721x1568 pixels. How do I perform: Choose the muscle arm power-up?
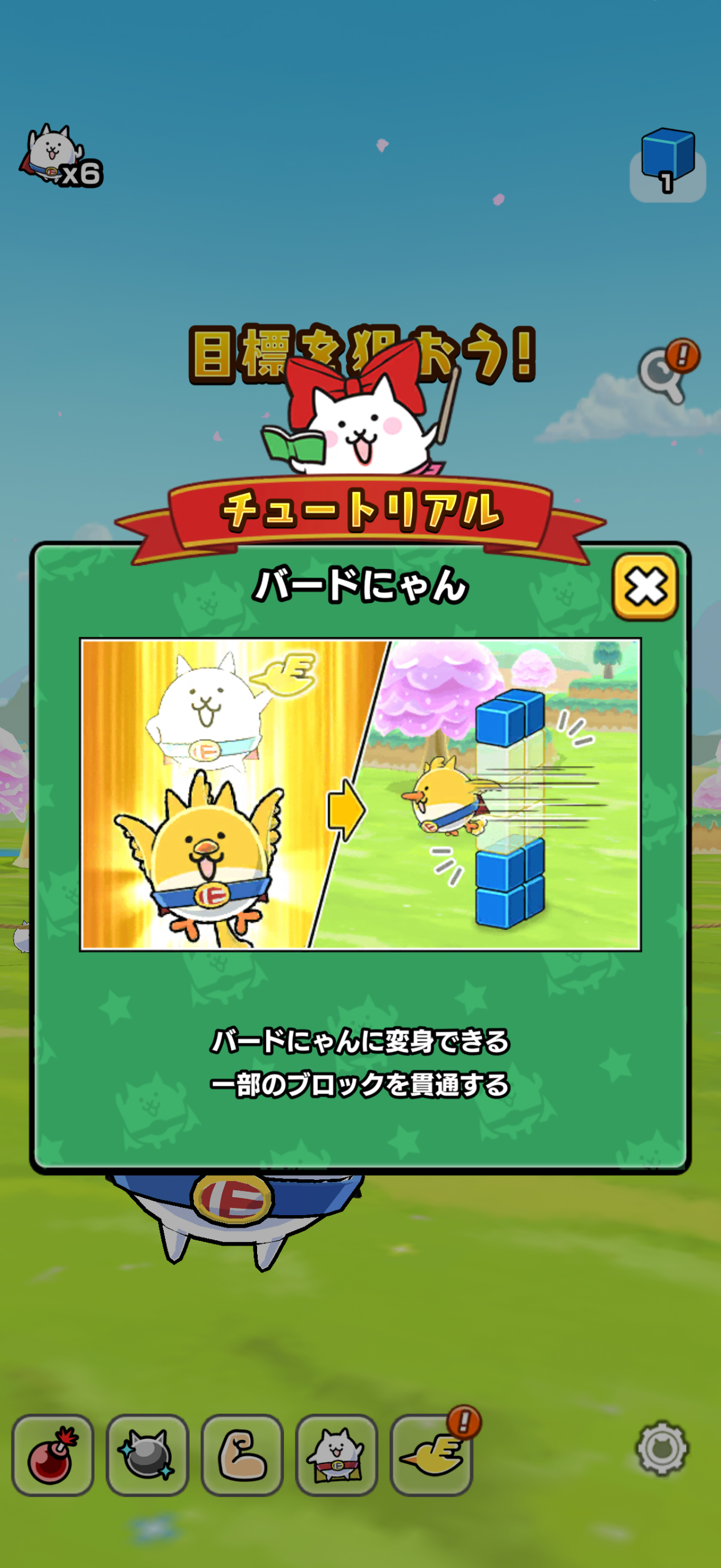242,1454
